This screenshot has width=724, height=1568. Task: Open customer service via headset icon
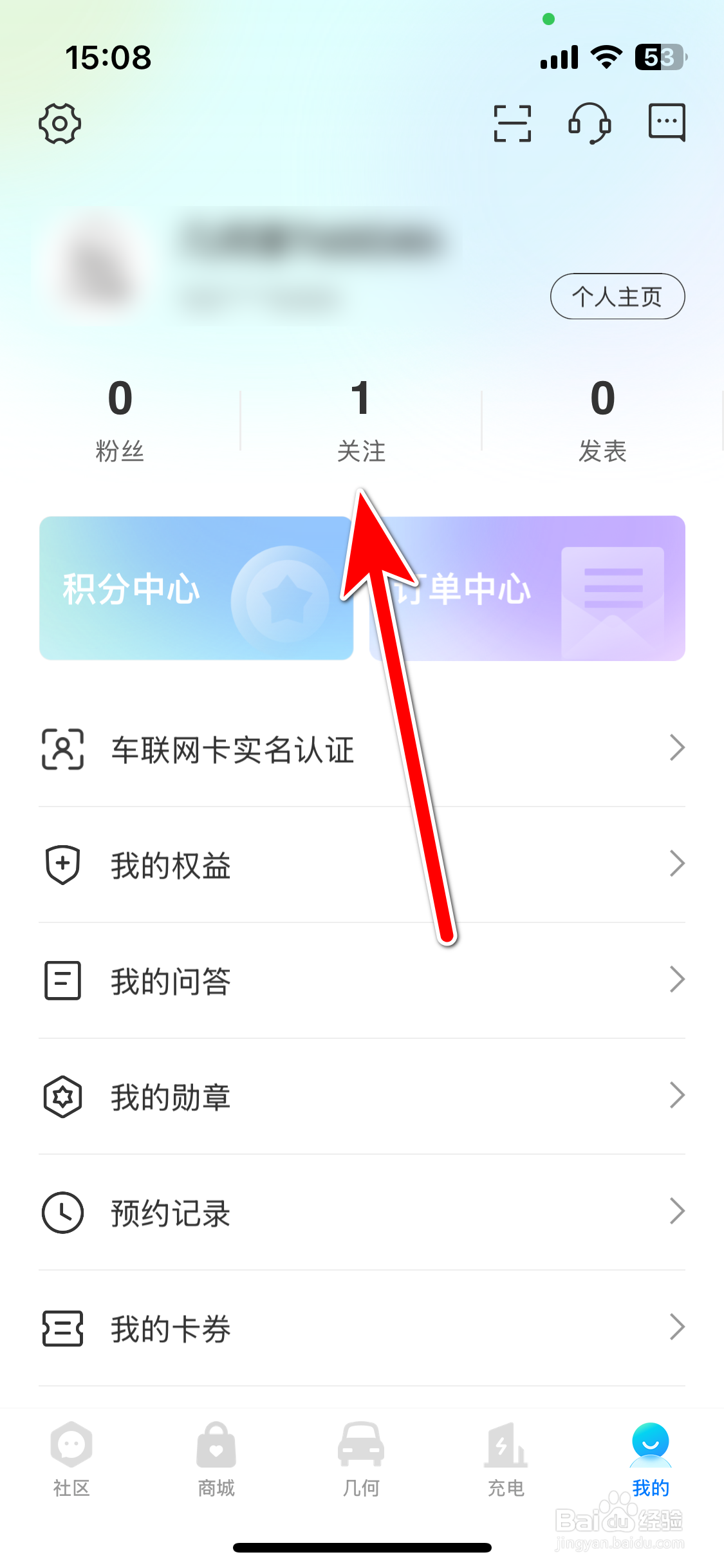click(590, 122)
